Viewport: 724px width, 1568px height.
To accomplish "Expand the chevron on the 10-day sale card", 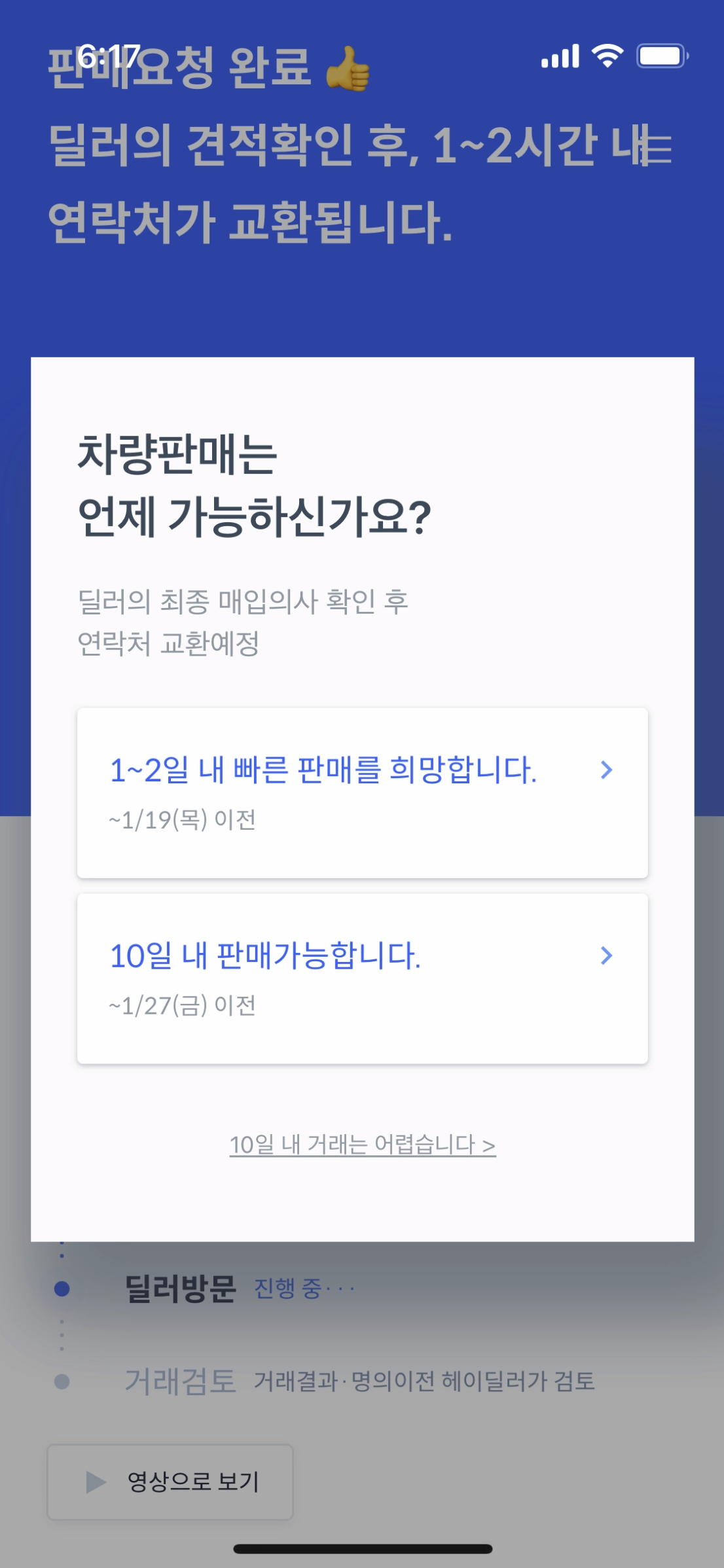I will pos(606,957).
